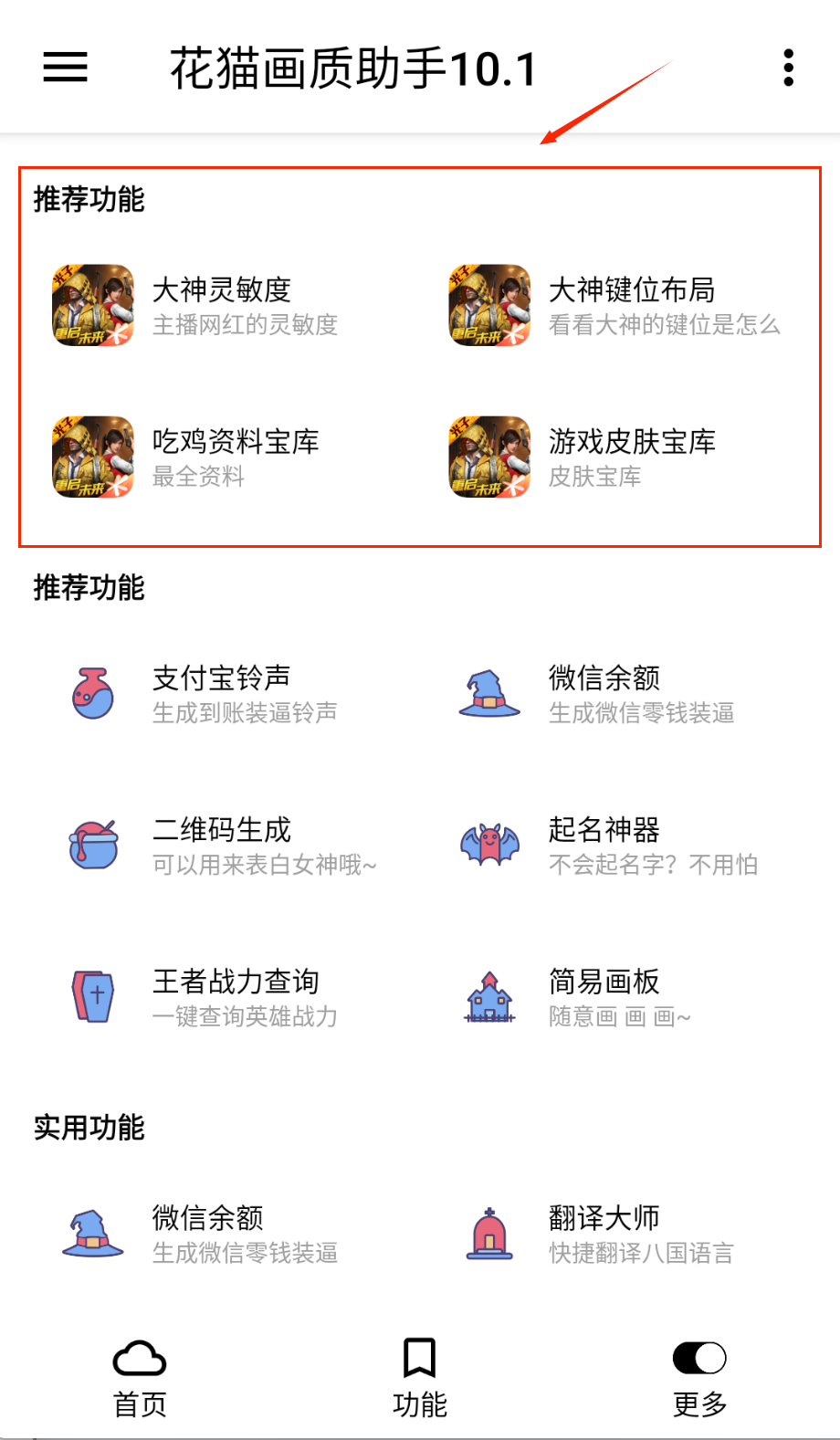Go to the 更多 tab
The image size is (840, 1440).
(x=699, y=1378)
